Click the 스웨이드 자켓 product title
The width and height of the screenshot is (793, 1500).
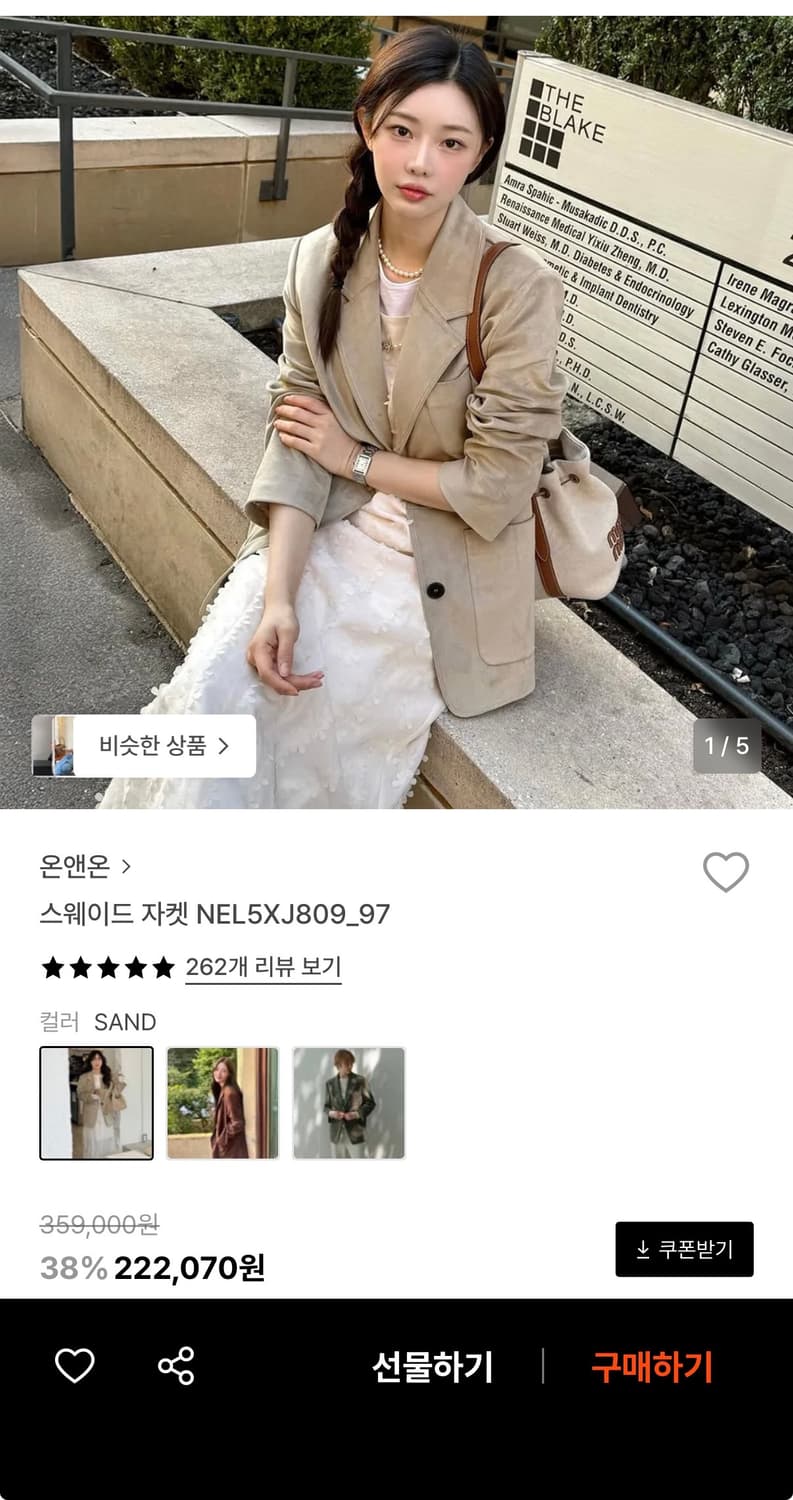point(210,914)
